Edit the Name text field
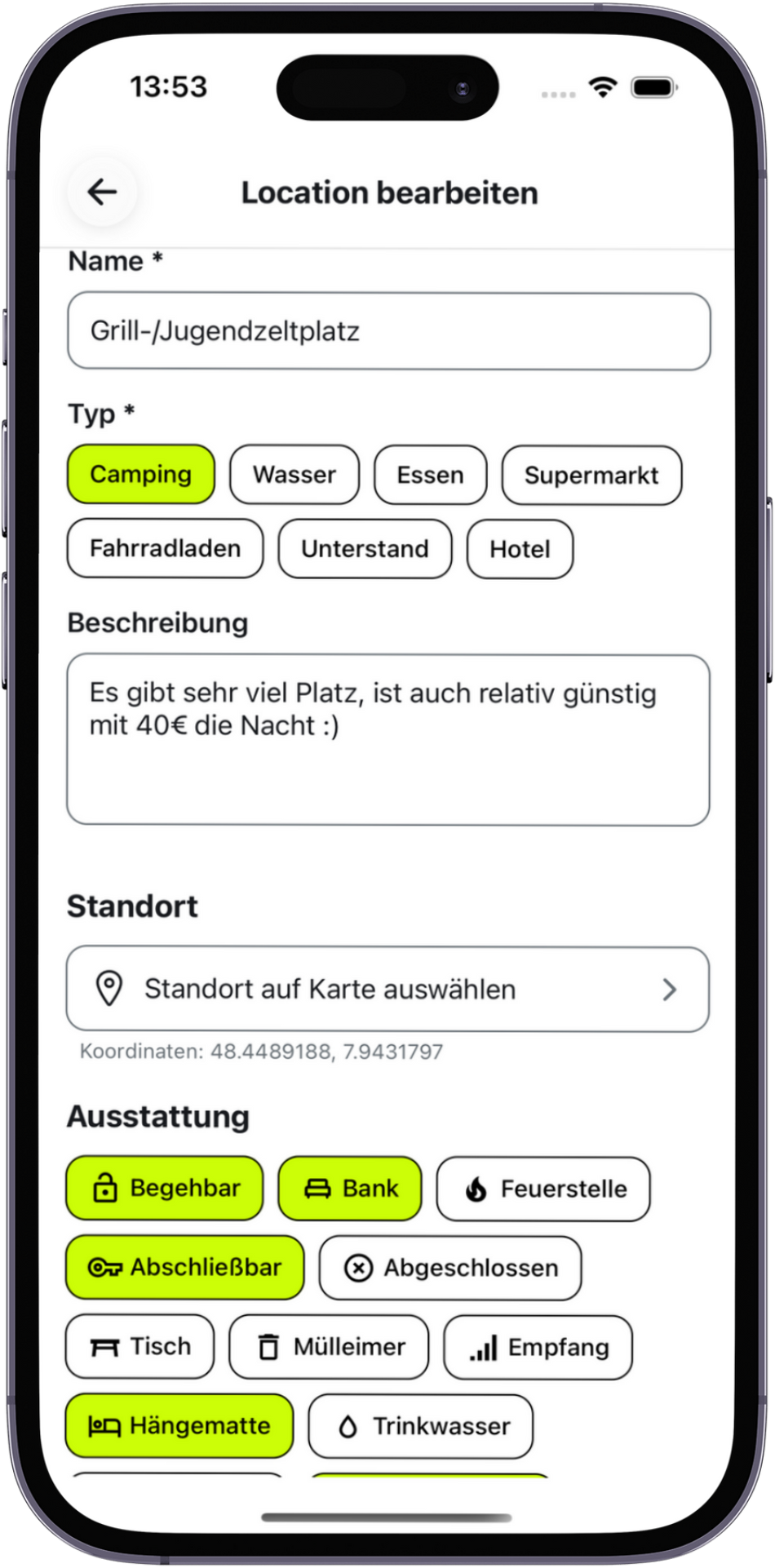Viewport: 775px width, 1568px height. (388, 331)
